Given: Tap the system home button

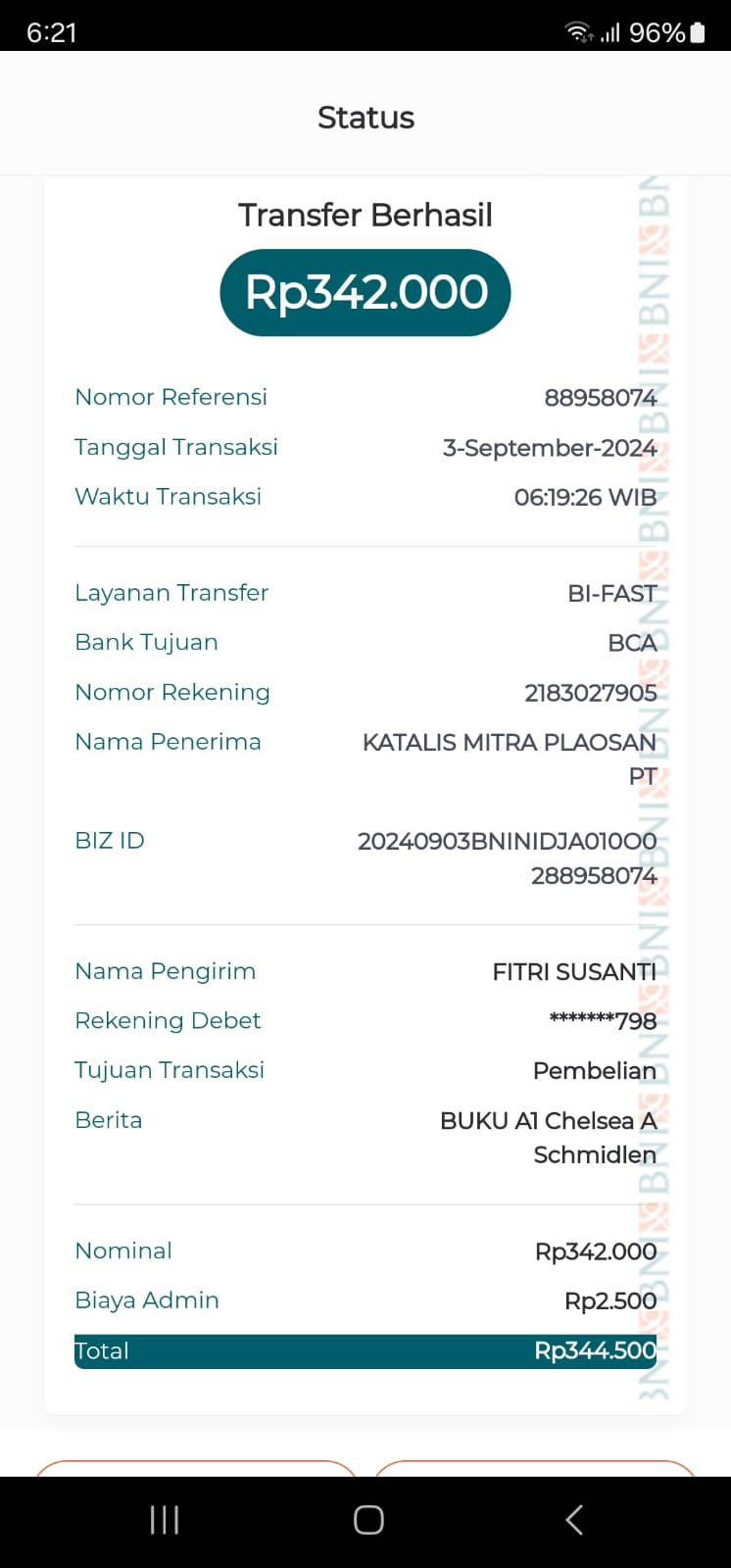Looking at the screenshot, I should [368, 1520].
